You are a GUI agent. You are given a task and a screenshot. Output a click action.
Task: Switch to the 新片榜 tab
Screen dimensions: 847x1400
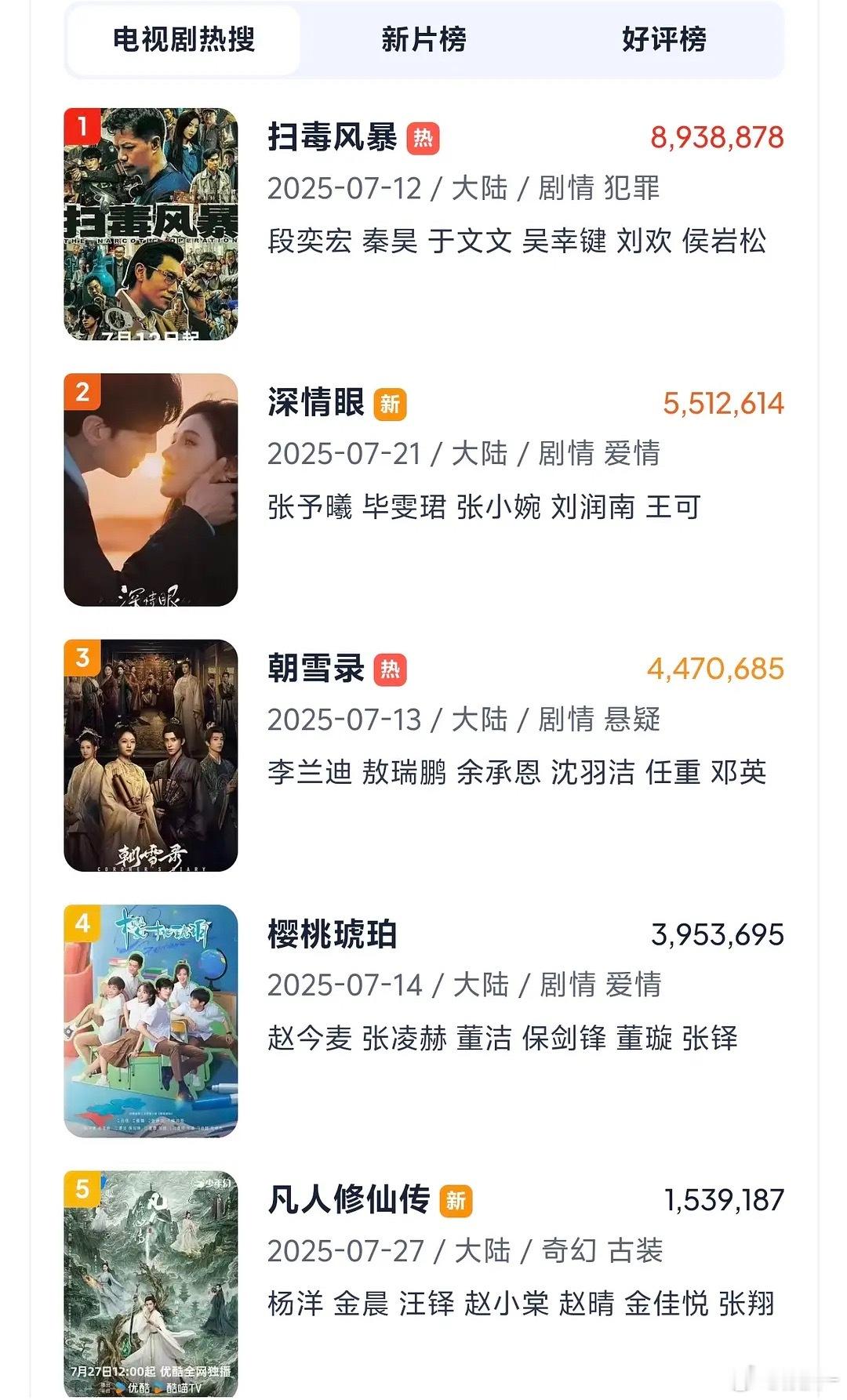[x=423, y=39]
